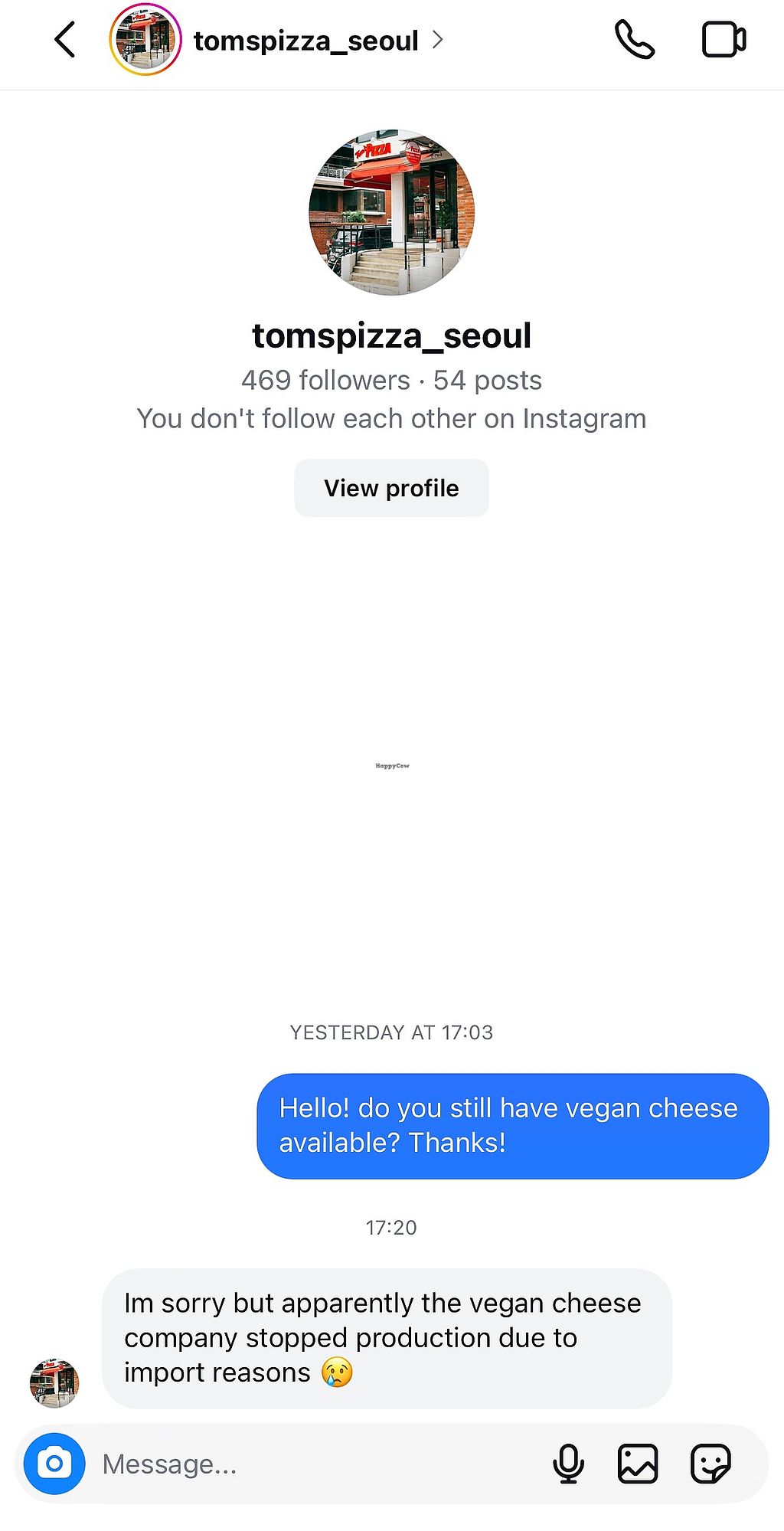Viewport: 784px width, 1531px height.
Task: Focus the Message text field
Action: tap(306, 1464)
